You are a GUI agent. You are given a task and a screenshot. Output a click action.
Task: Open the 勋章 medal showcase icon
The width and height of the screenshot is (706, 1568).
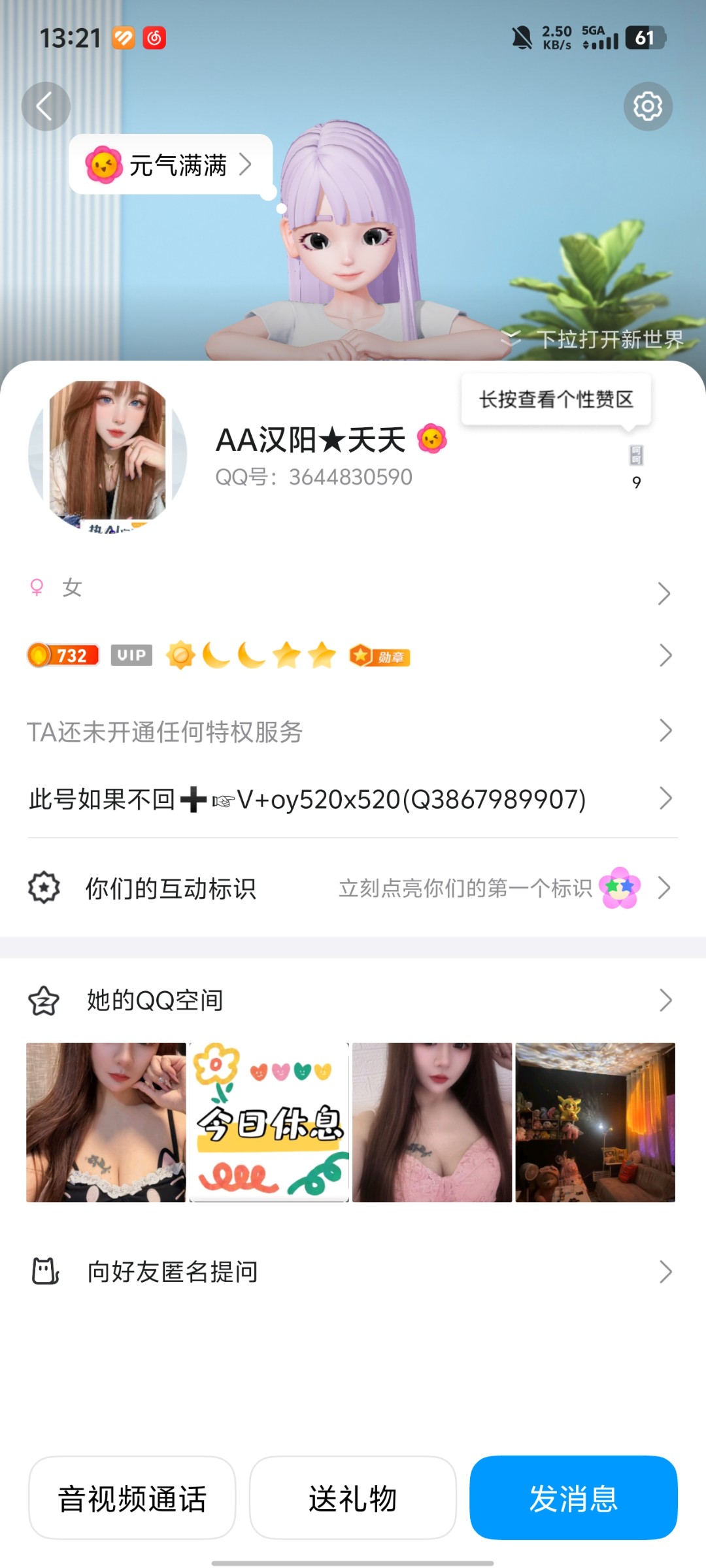[379, 656]
